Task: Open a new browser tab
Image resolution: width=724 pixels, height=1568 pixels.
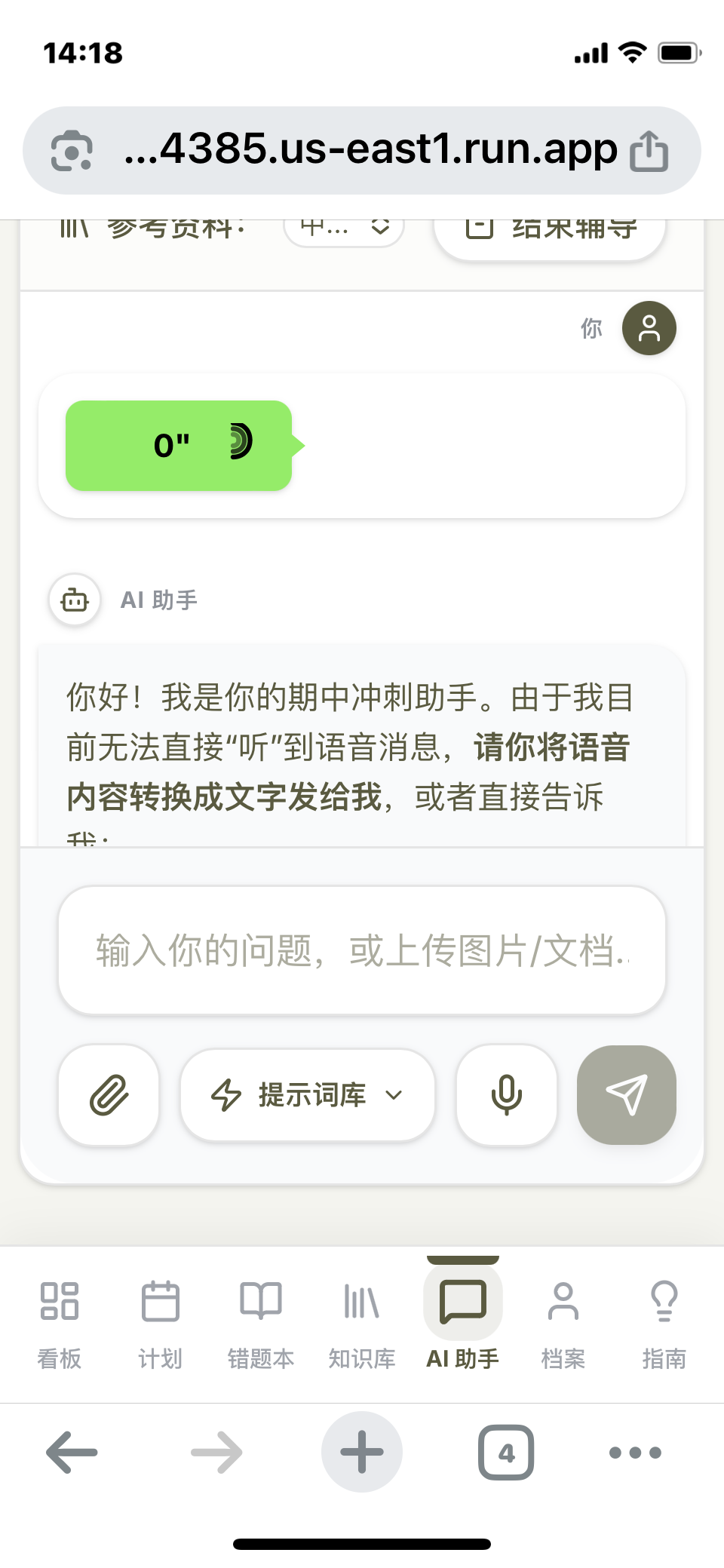Action: click(x=362, y=1452)
